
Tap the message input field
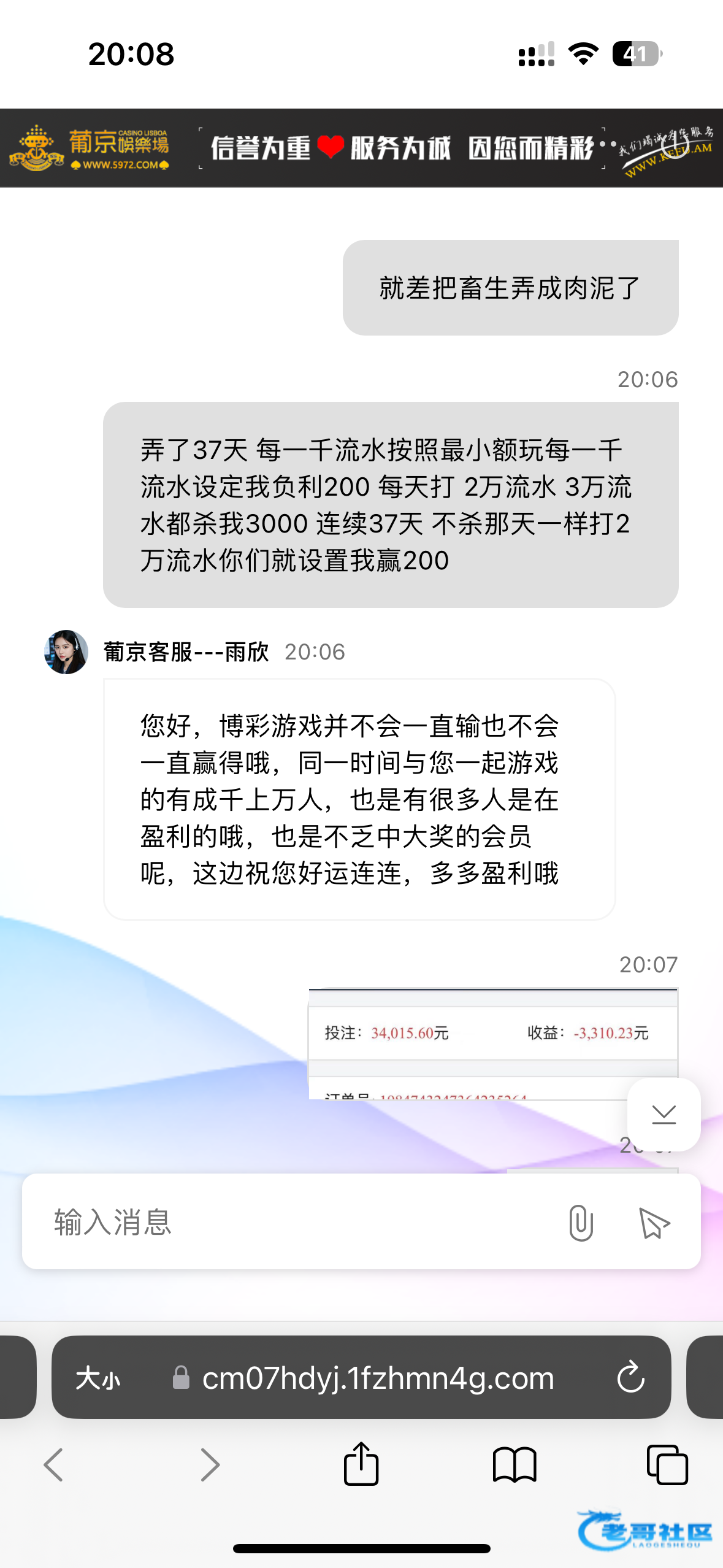[294, 1222]
